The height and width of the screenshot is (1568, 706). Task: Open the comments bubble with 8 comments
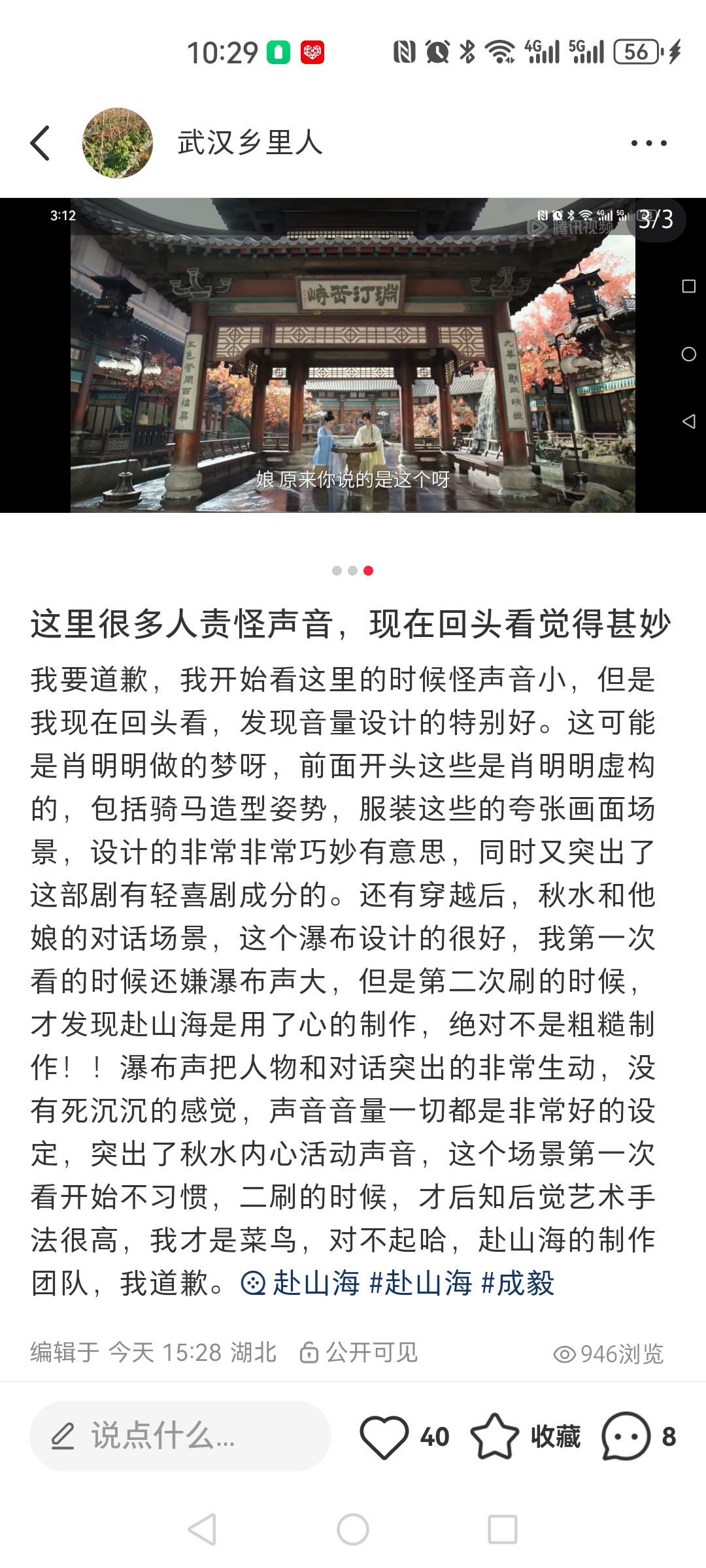(626, 1436)
